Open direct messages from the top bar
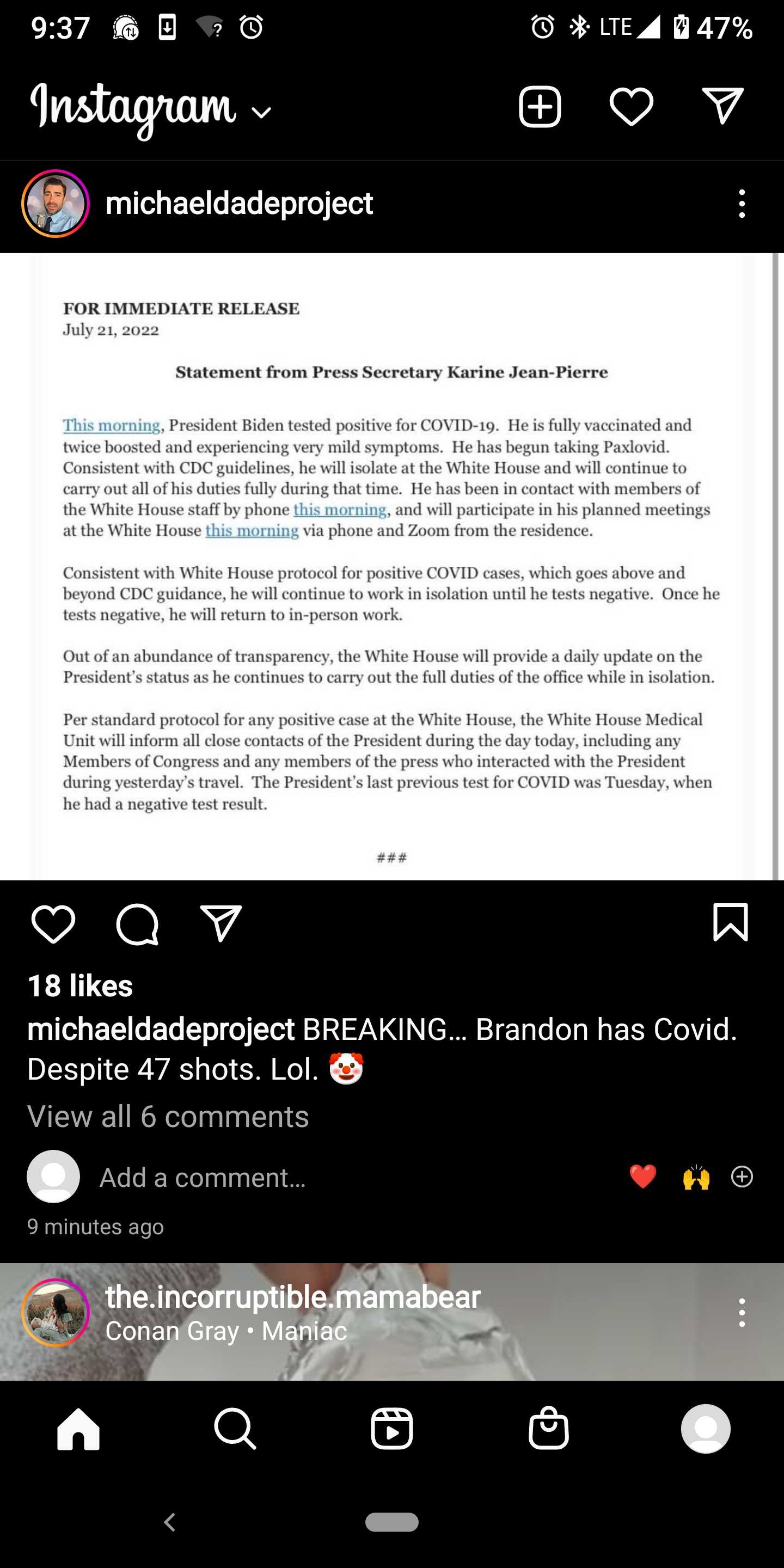The height and width of the screenshot is (1568, 784). 722,107
